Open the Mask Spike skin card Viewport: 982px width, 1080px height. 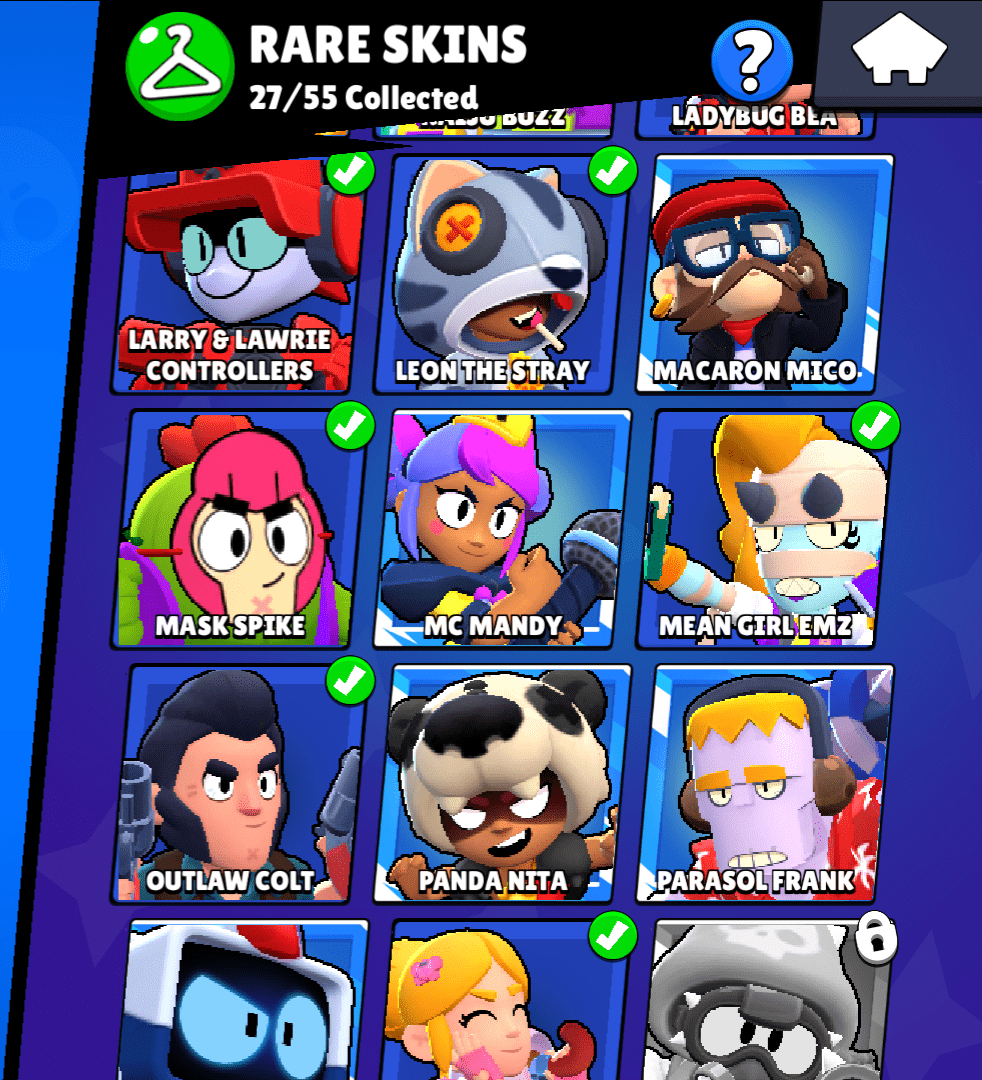coord(240,530)
